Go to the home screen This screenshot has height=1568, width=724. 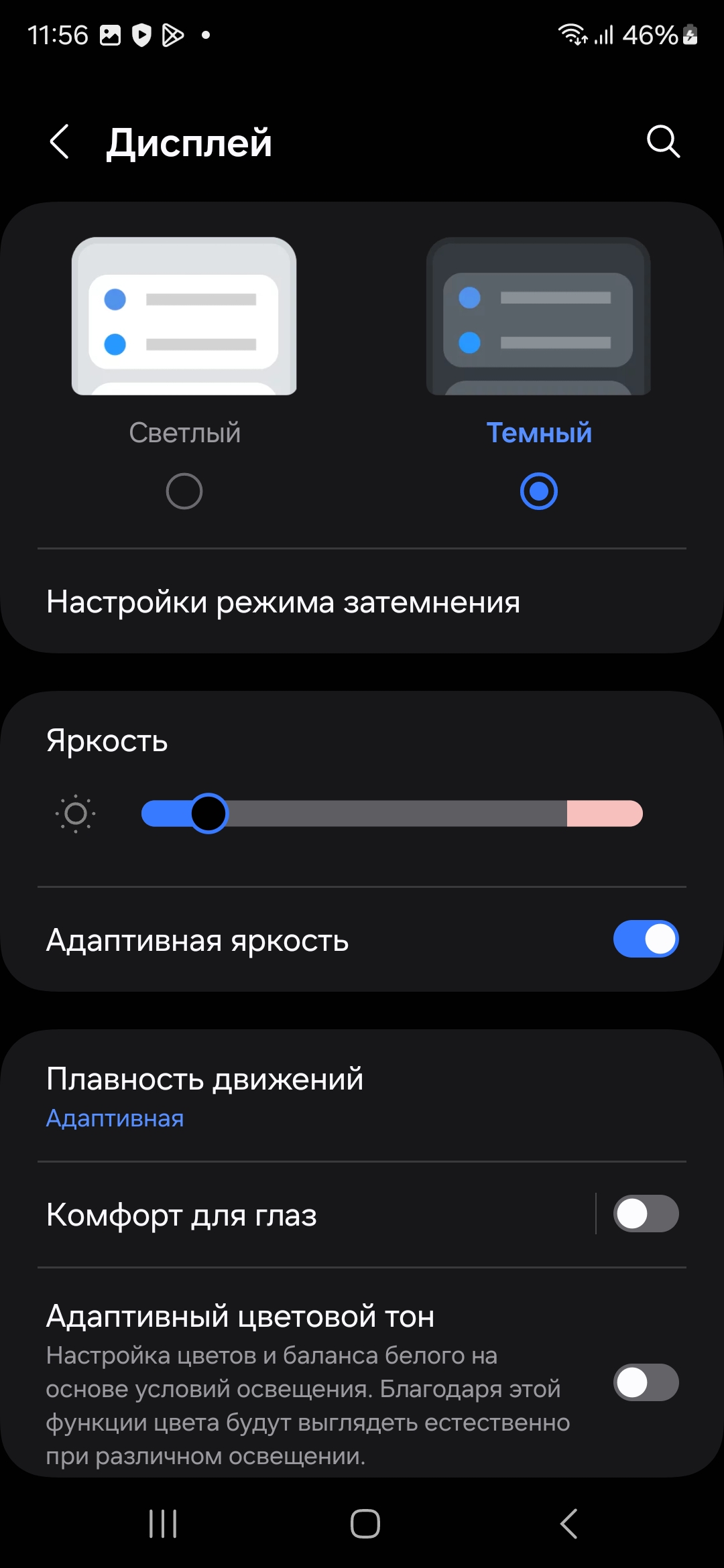365,1524
